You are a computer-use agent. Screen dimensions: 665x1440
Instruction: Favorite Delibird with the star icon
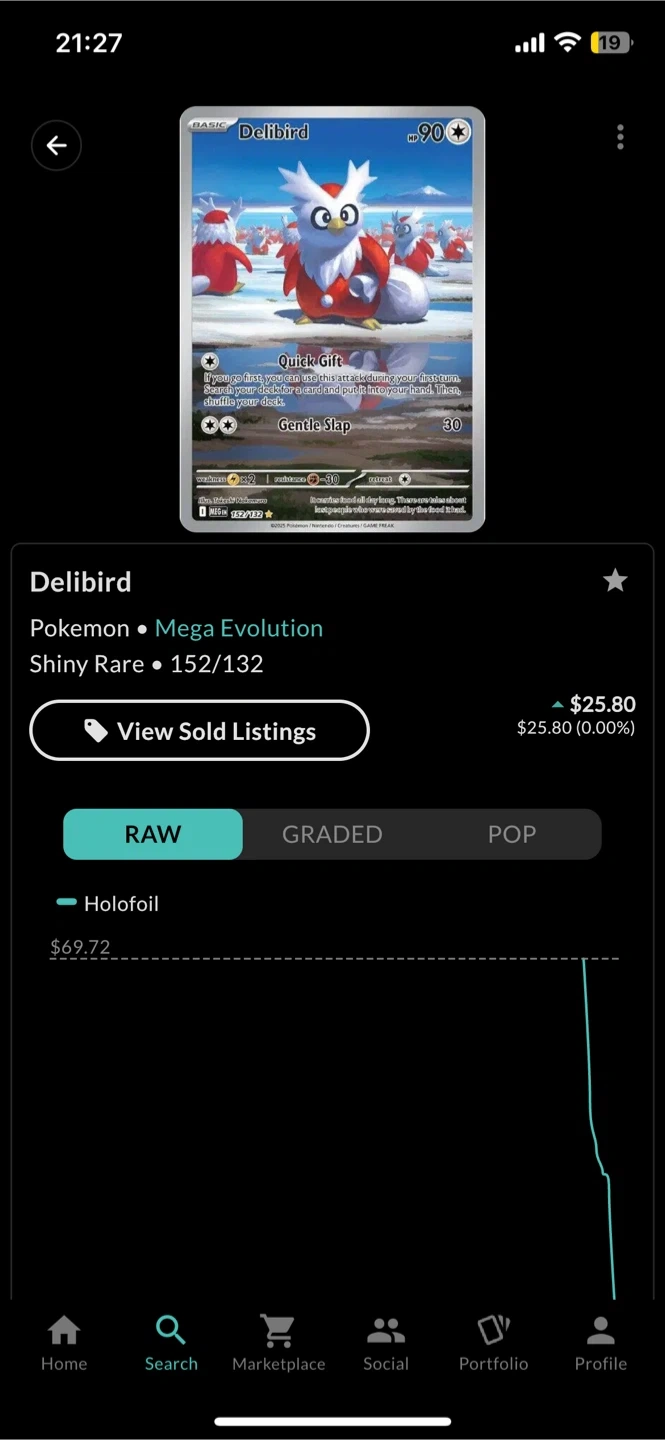615,580
